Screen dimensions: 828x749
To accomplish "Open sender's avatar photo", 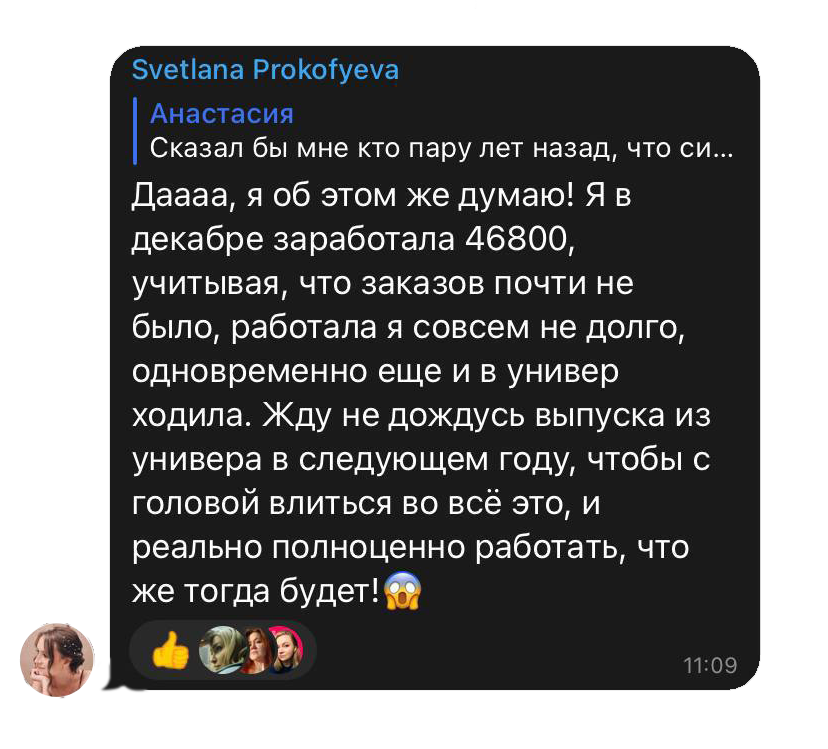I will pyautogui.click(x=57, y=660).
